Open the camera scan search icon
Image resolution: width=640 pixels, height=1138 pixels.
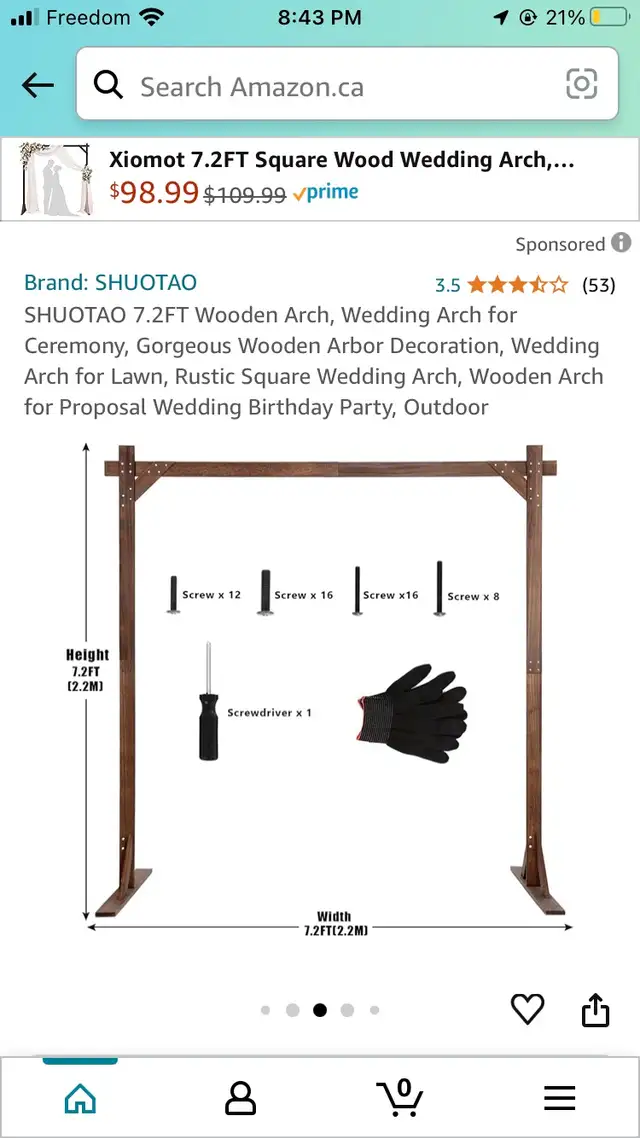click(x=581, y=84)
